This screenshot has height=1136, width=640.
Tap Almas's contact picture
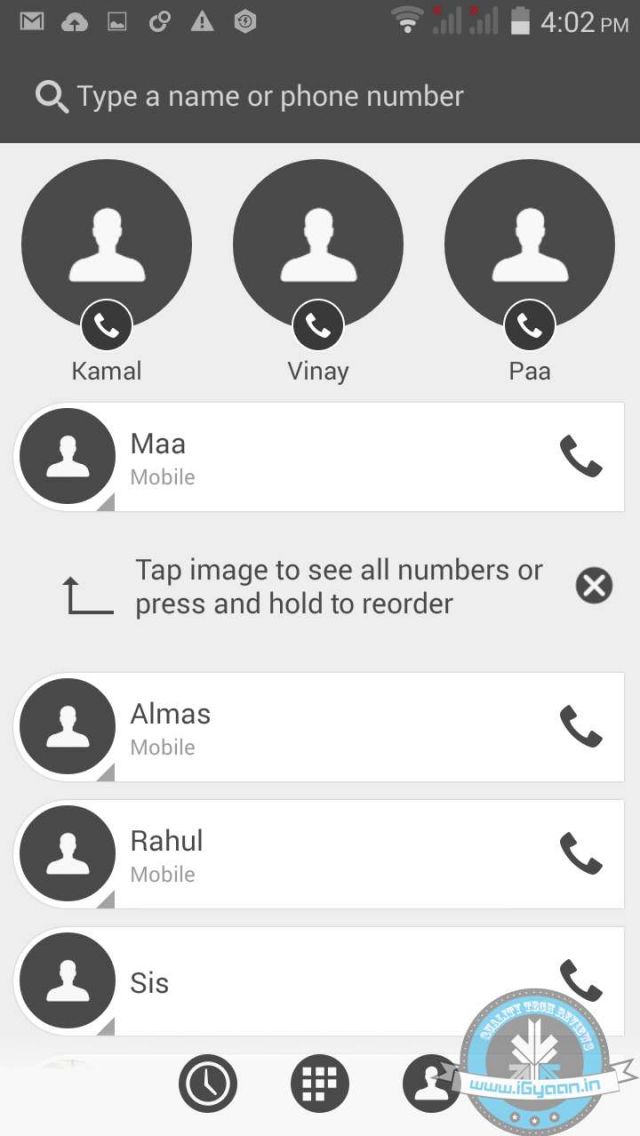pos(67,727)
